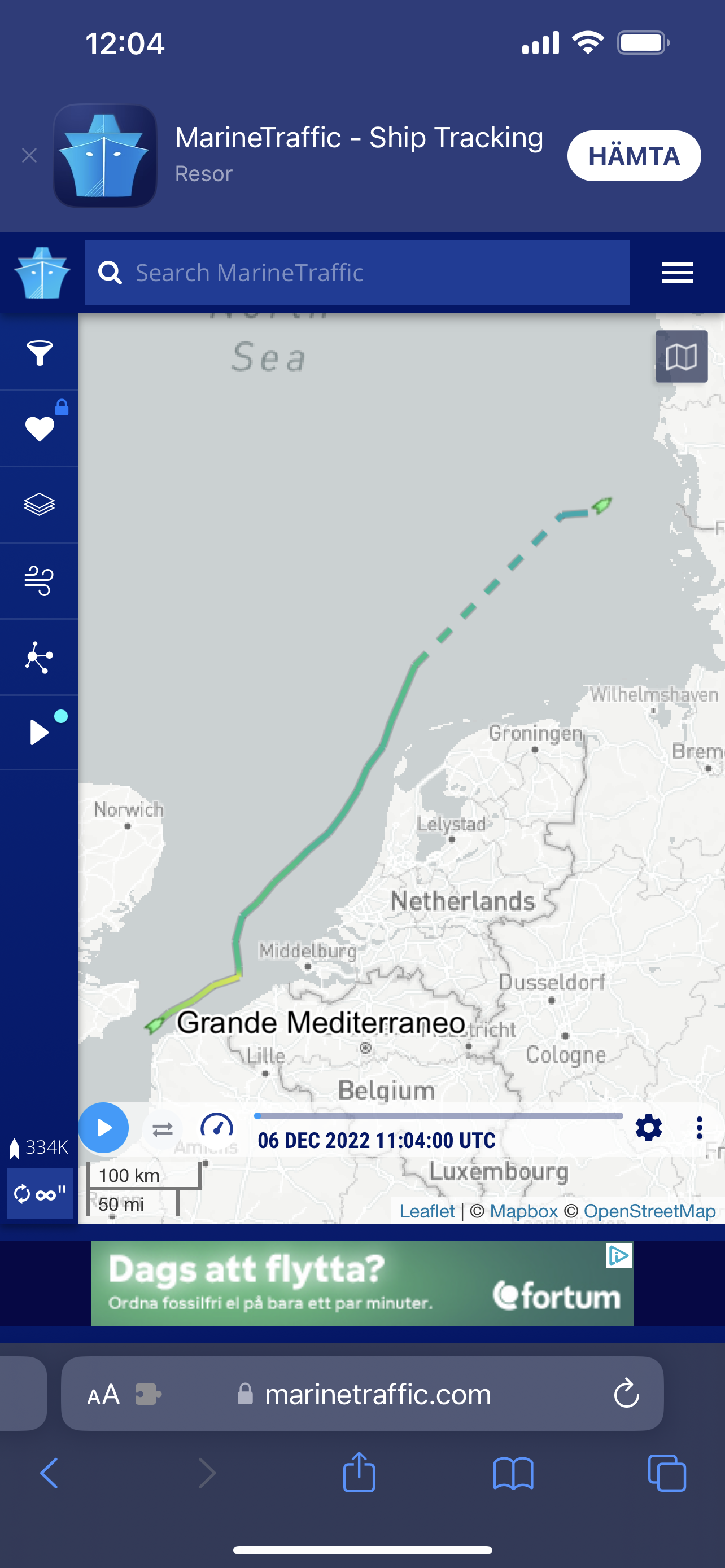Open the locked favorites heart
Image resolution: width=725 pixels, height=1568 pixels.
point(39,428)
